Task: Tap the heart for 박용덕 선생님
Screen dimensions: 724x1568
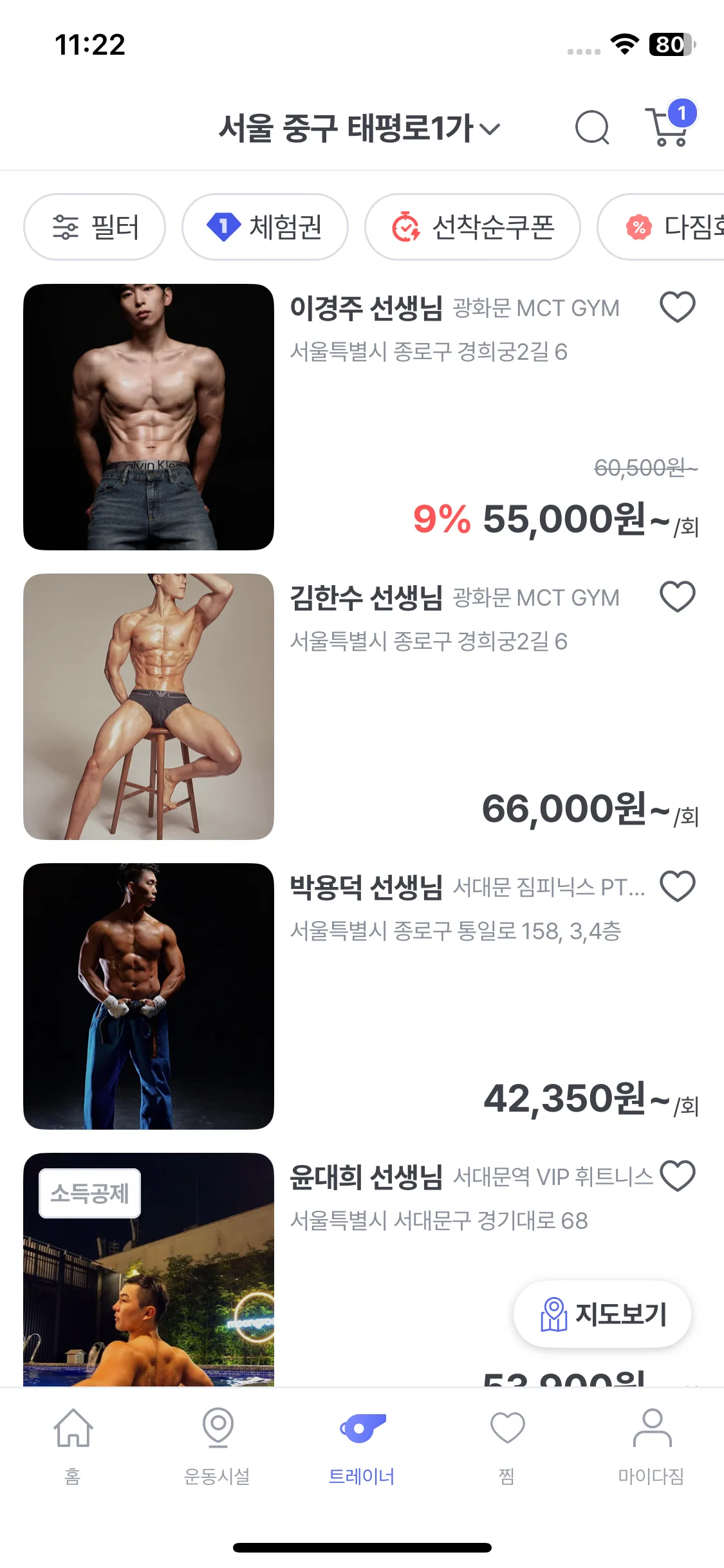Action: click(x=678, y=886)
